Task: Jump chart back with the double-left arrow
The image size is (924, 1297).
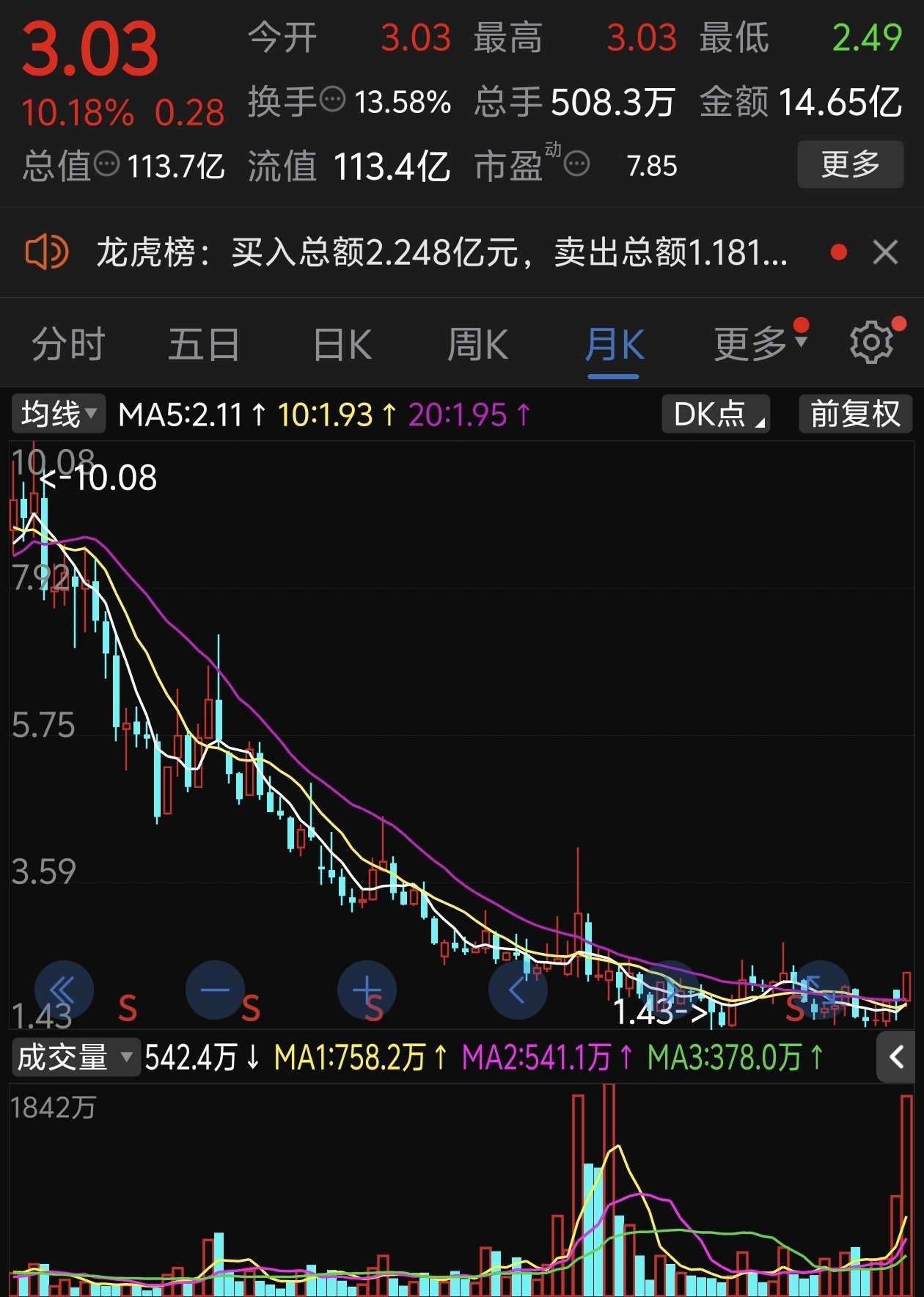Action: pos(64,990)
